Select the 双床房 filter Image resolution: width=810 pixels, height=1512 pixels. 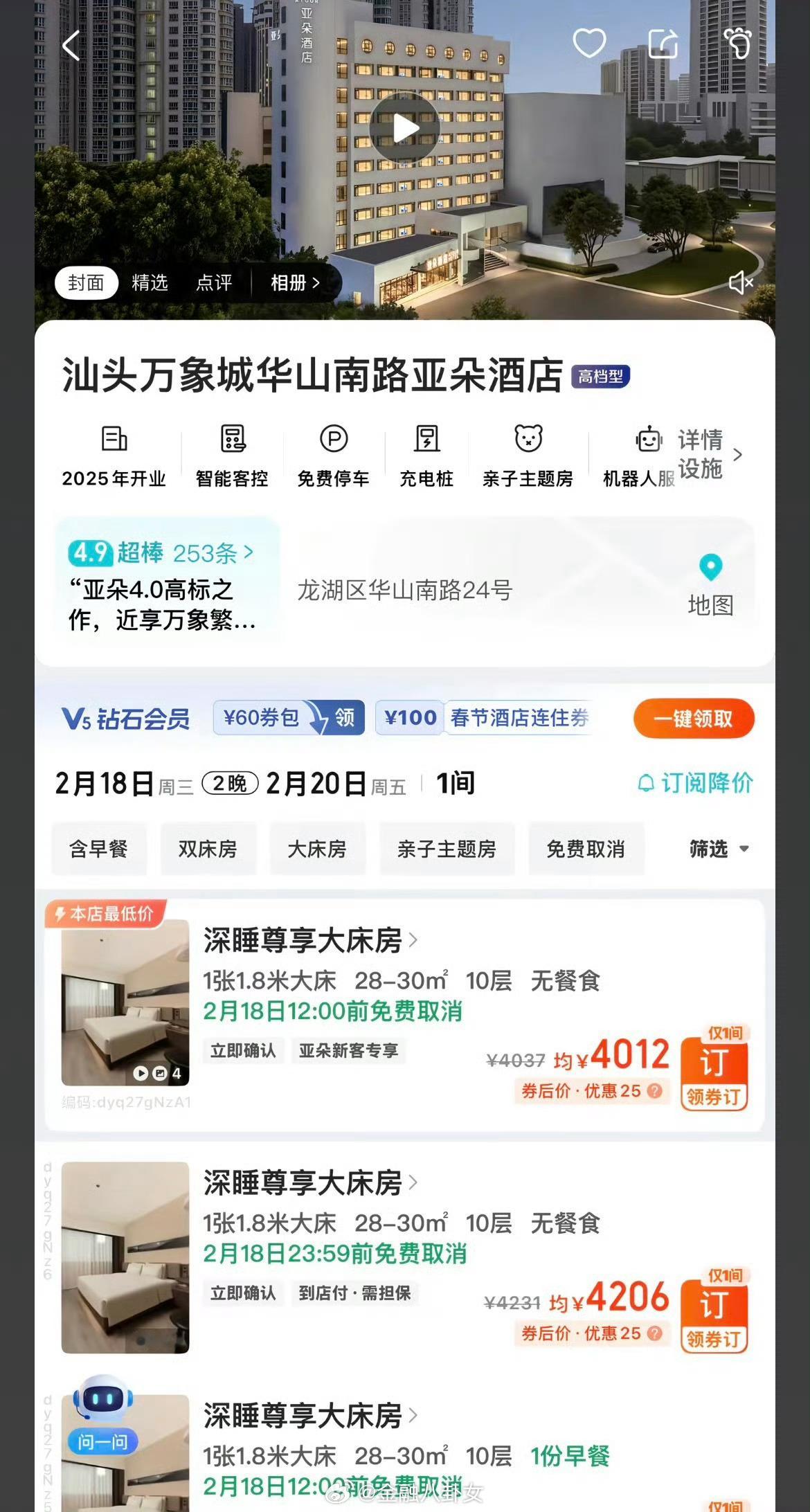pos(207,849)
